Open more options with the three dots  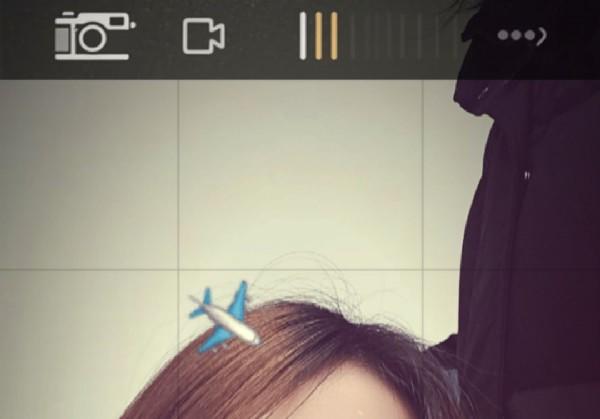click(521, 37)
